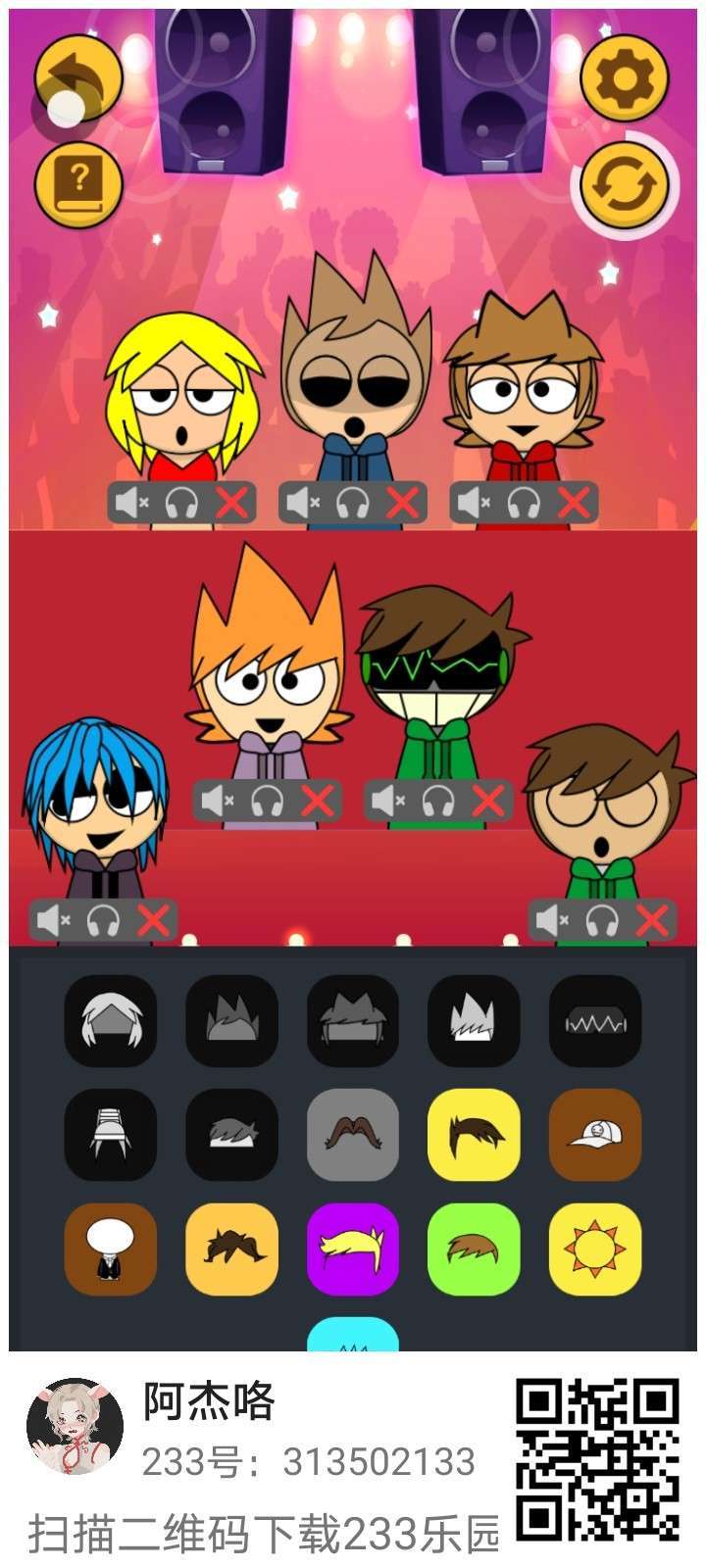Viewport: 706px width, 1568px height.
Task: Remove the brown-haired singer in red hoodie
Action: pos(574,504)
